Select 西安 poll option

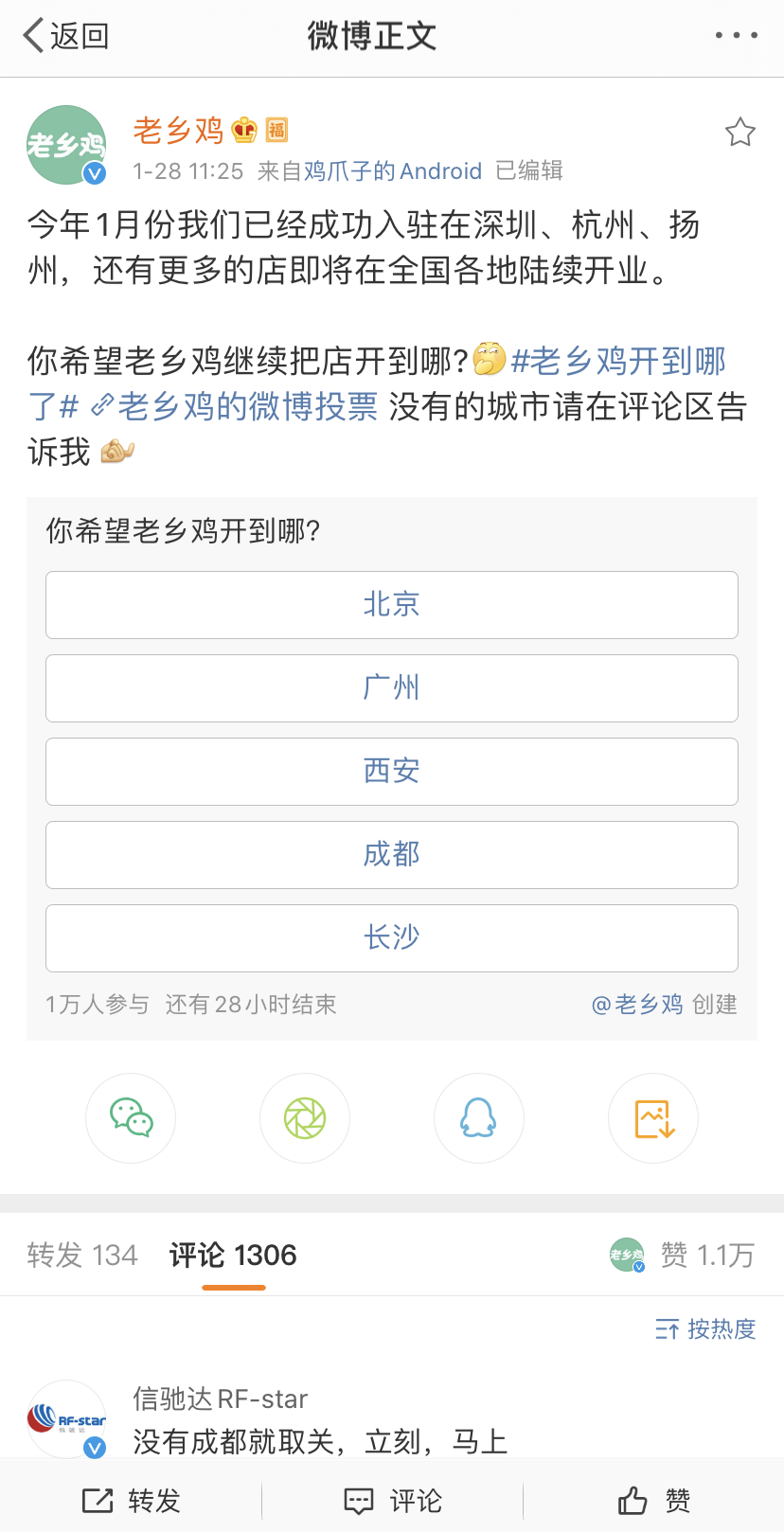pos(392,772)
